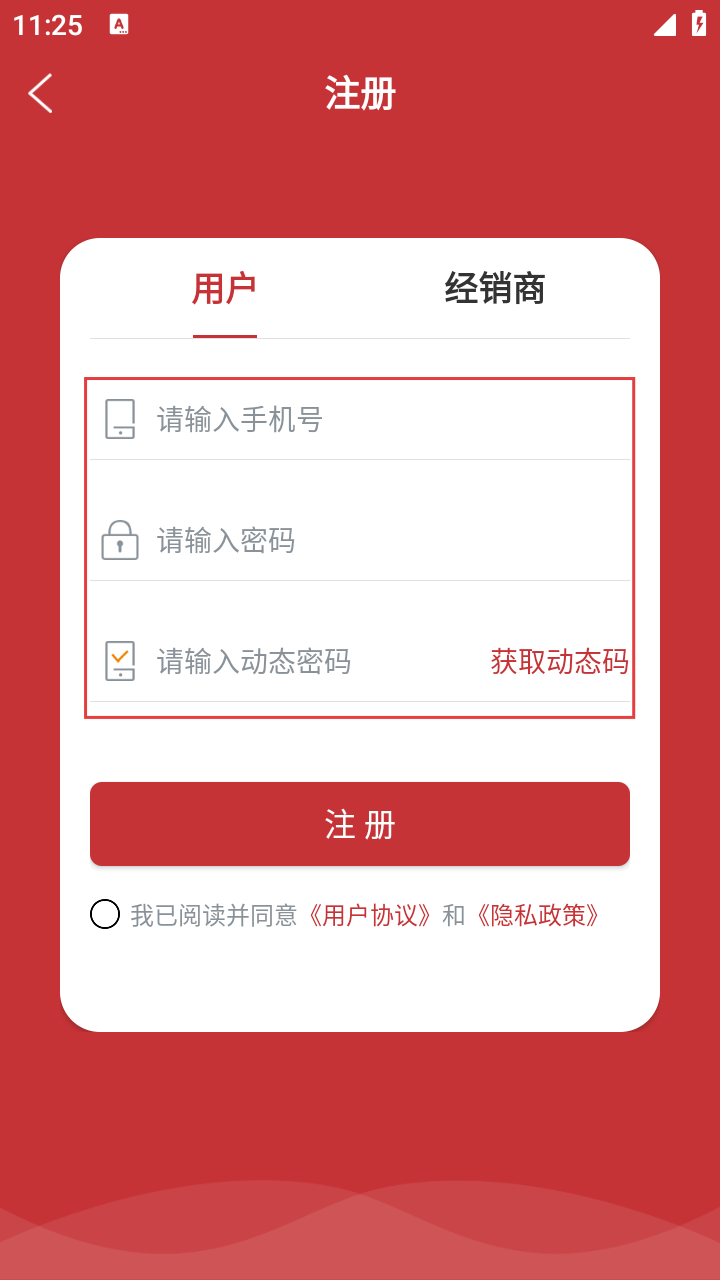Tap the 请输入密码 password field
Viewport: 720px width, 1280px height.
pyautogui.click(x=380, y=541)
